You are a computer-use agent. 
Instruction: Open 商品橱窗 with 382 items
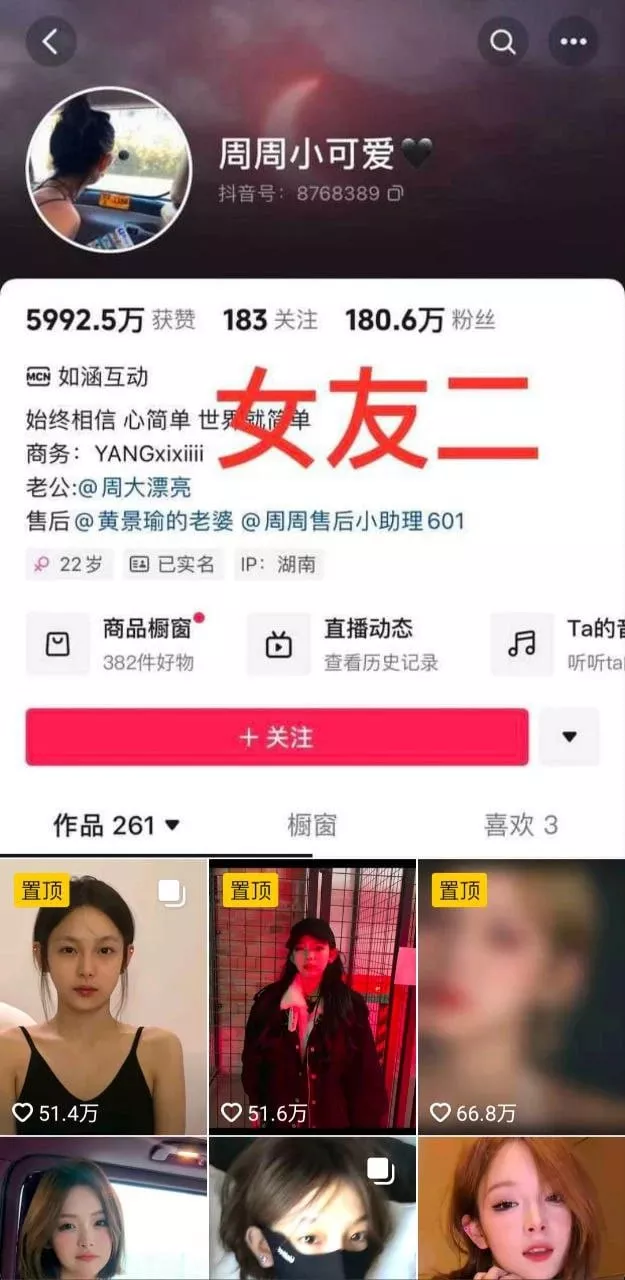tap(122, 644)
